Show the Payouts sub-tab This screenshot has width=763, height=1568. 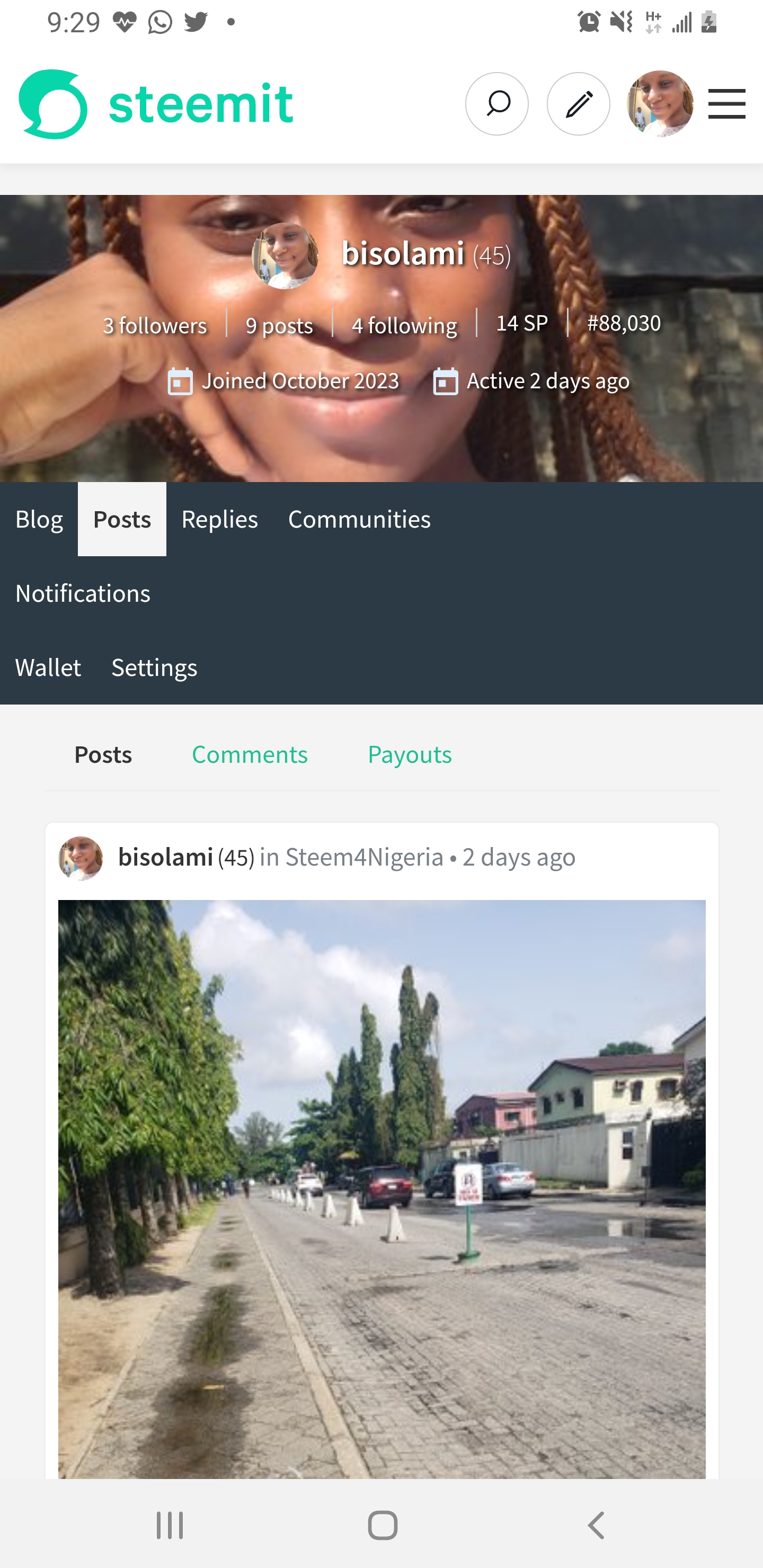[410, 755]
